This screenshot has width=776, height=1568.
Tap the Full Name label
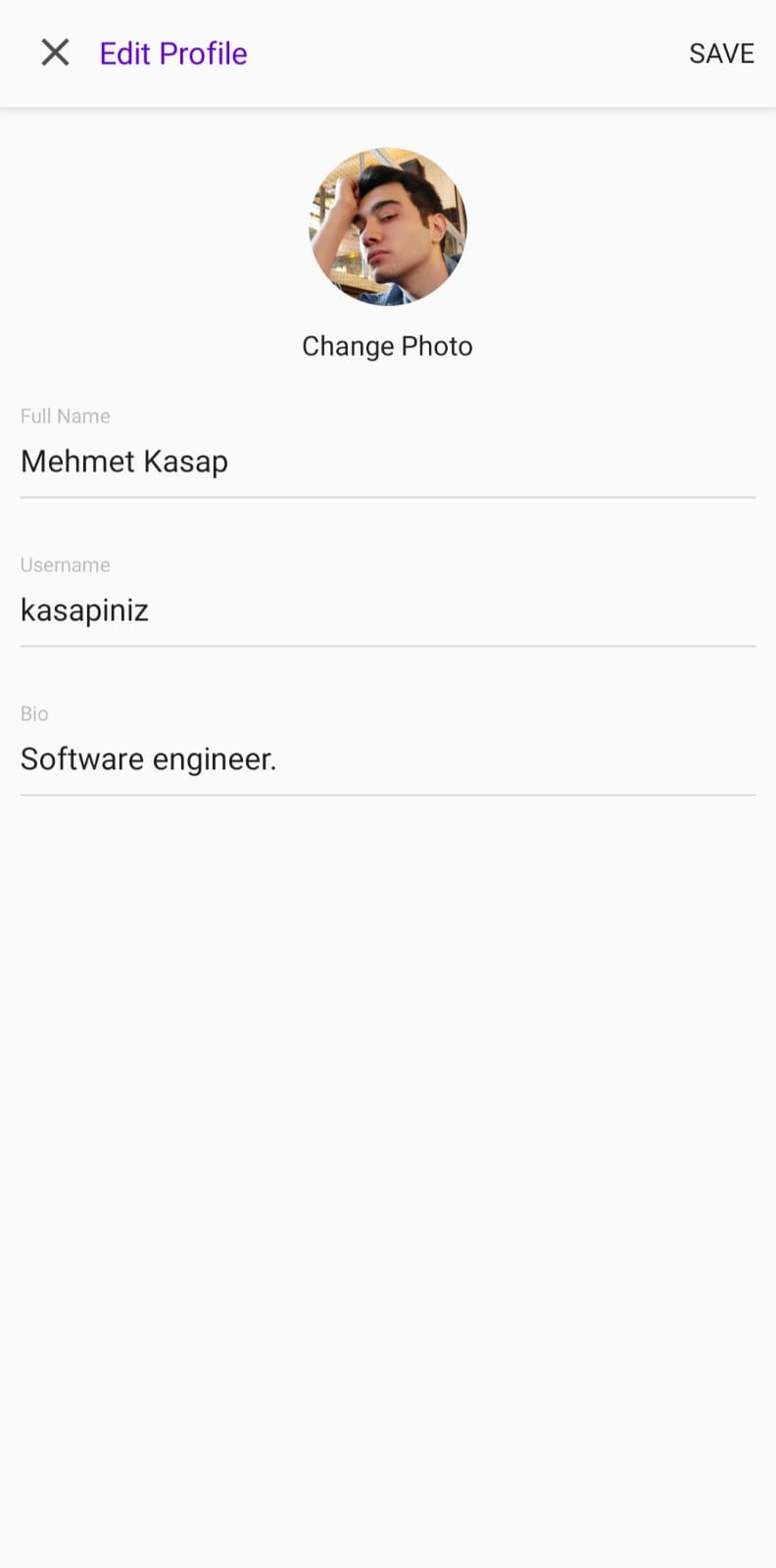[65, 416]
